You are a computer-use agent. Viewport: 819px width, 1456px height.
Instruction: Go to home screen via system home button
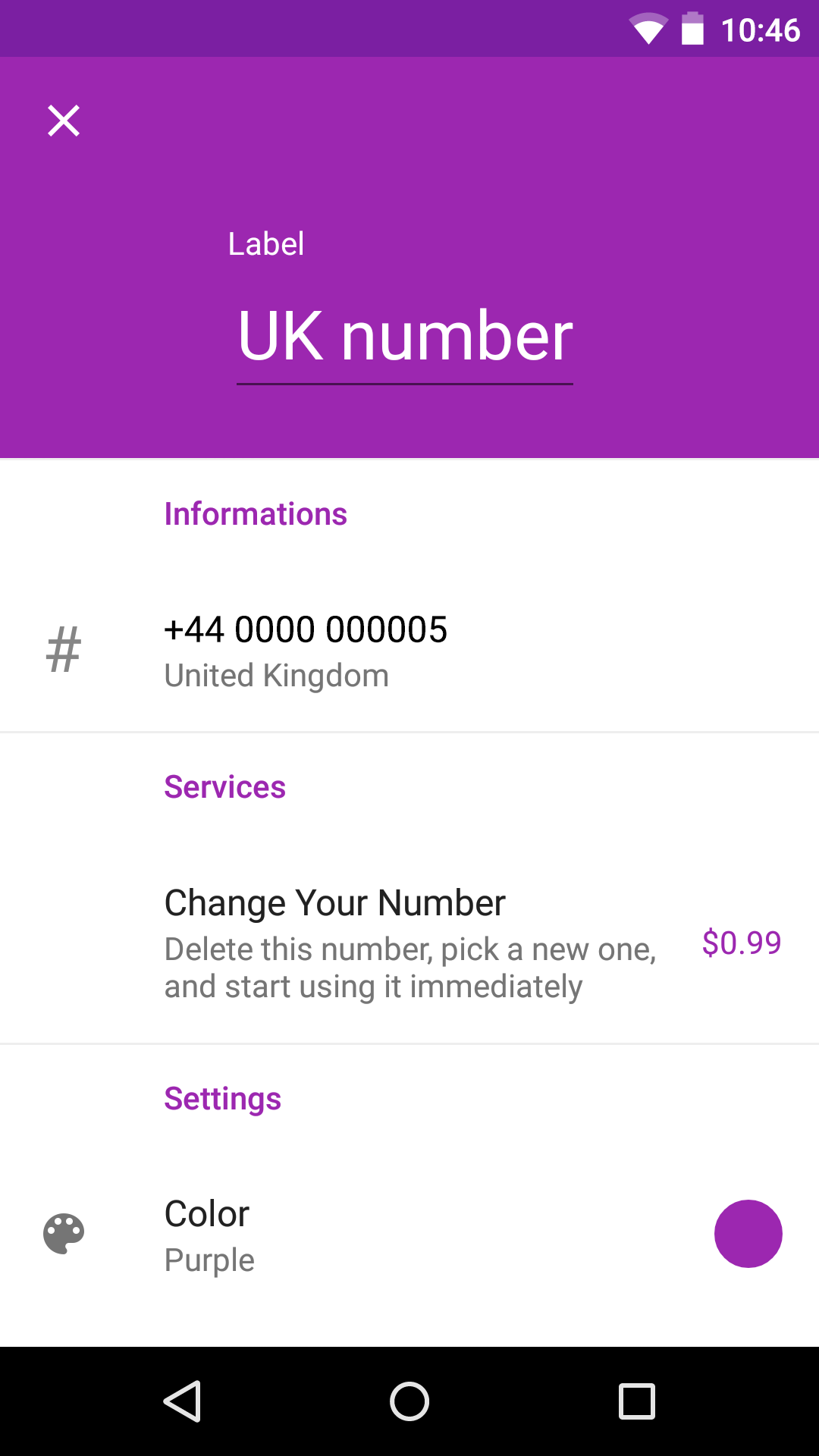pyautogui.click(x=409, y=1401)
